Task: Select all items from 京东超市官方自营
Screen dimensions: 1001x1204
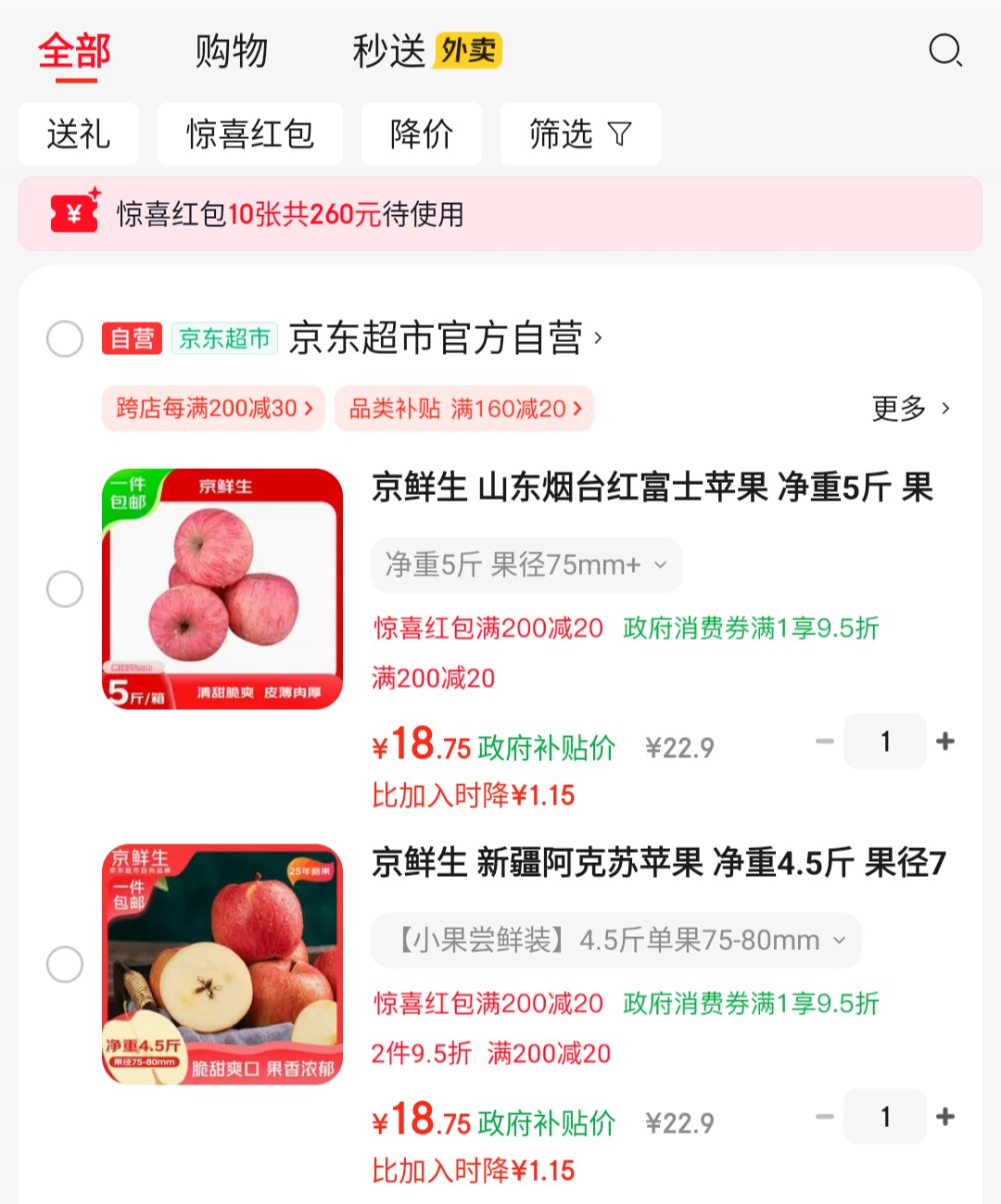Action: (x=65, y=339)
